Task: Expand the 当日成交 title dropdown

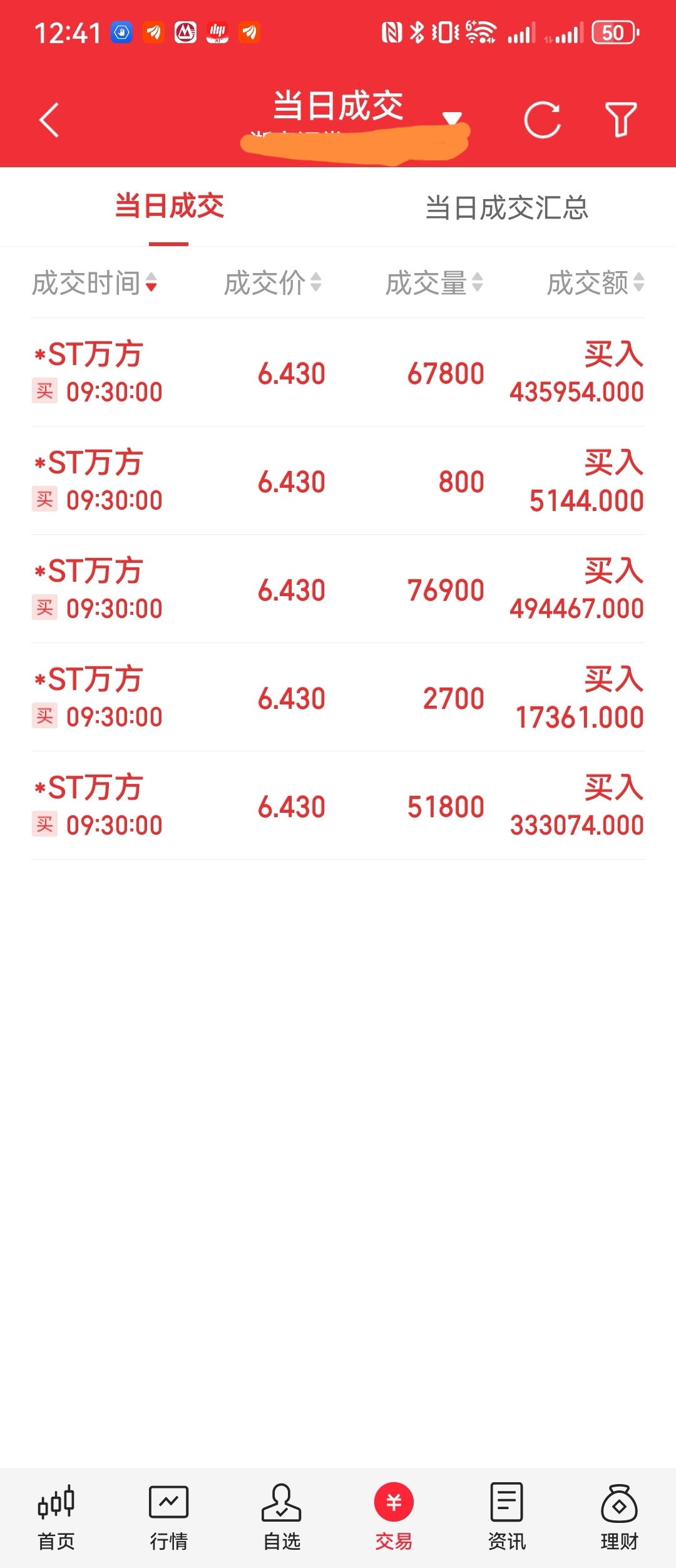Action: coord(451,116)
